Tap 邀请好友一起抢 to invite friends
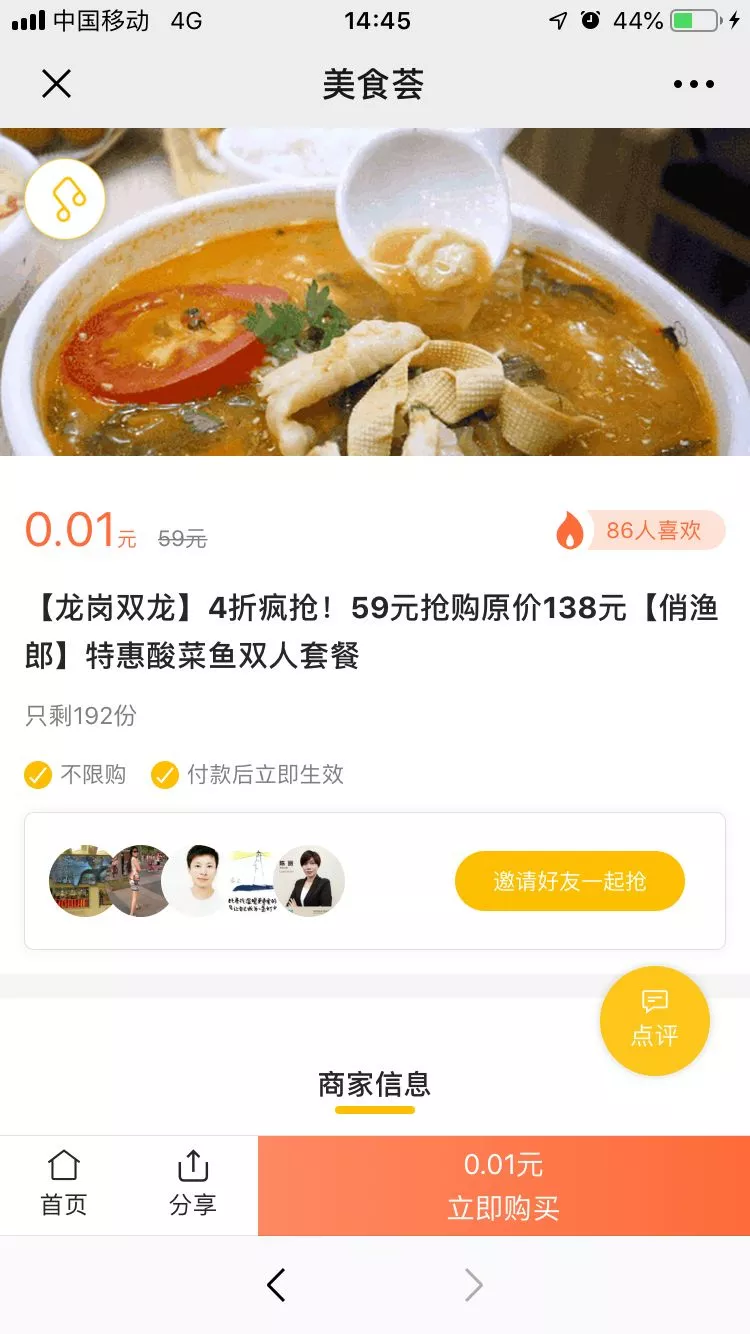The image size is (750, 1334). pyautogui.click(x=569, y=881)
